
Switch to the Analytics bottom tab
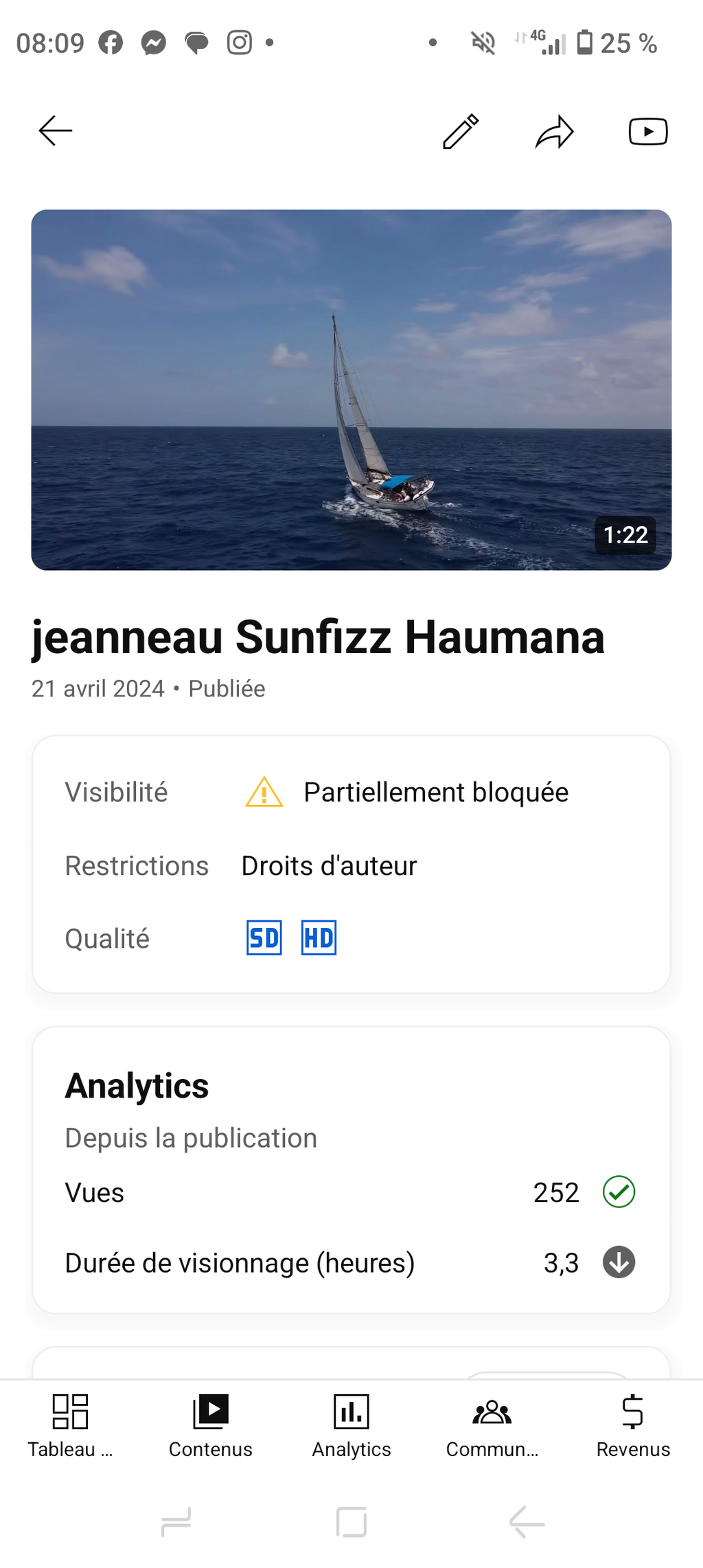(x=351, y=1426)
